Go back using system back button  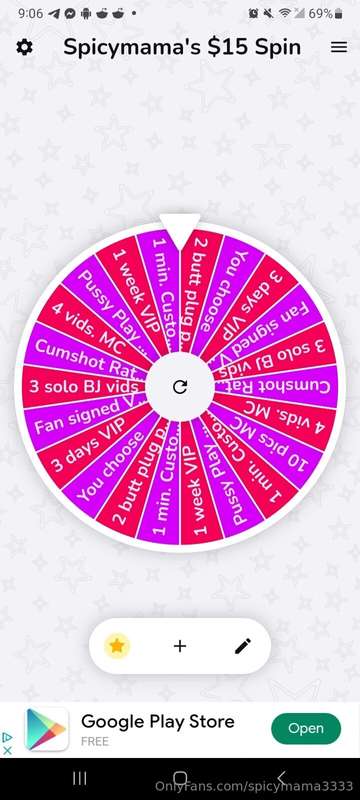(281, 778)
